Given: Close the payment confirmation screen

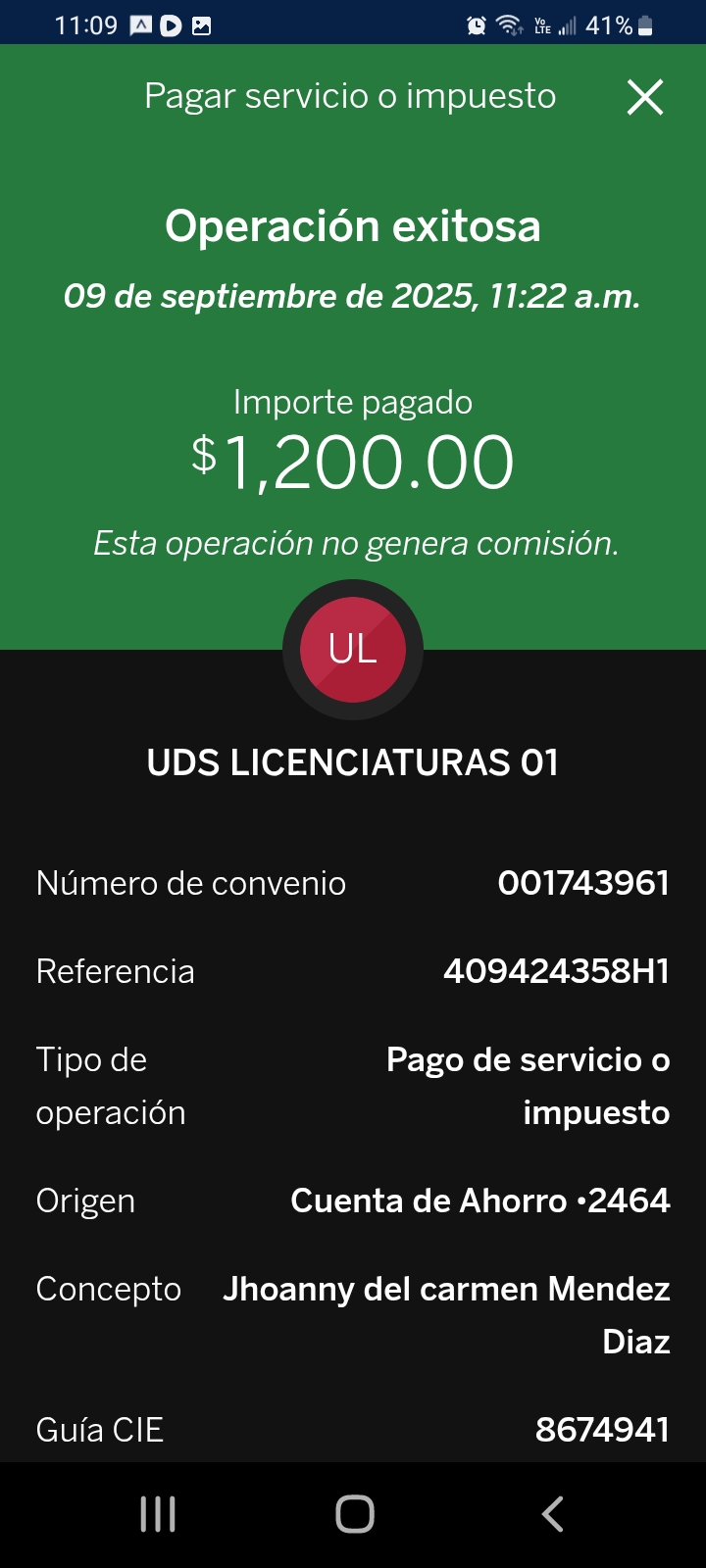Looking at the screenshot, I should click(x=645, y=97).
